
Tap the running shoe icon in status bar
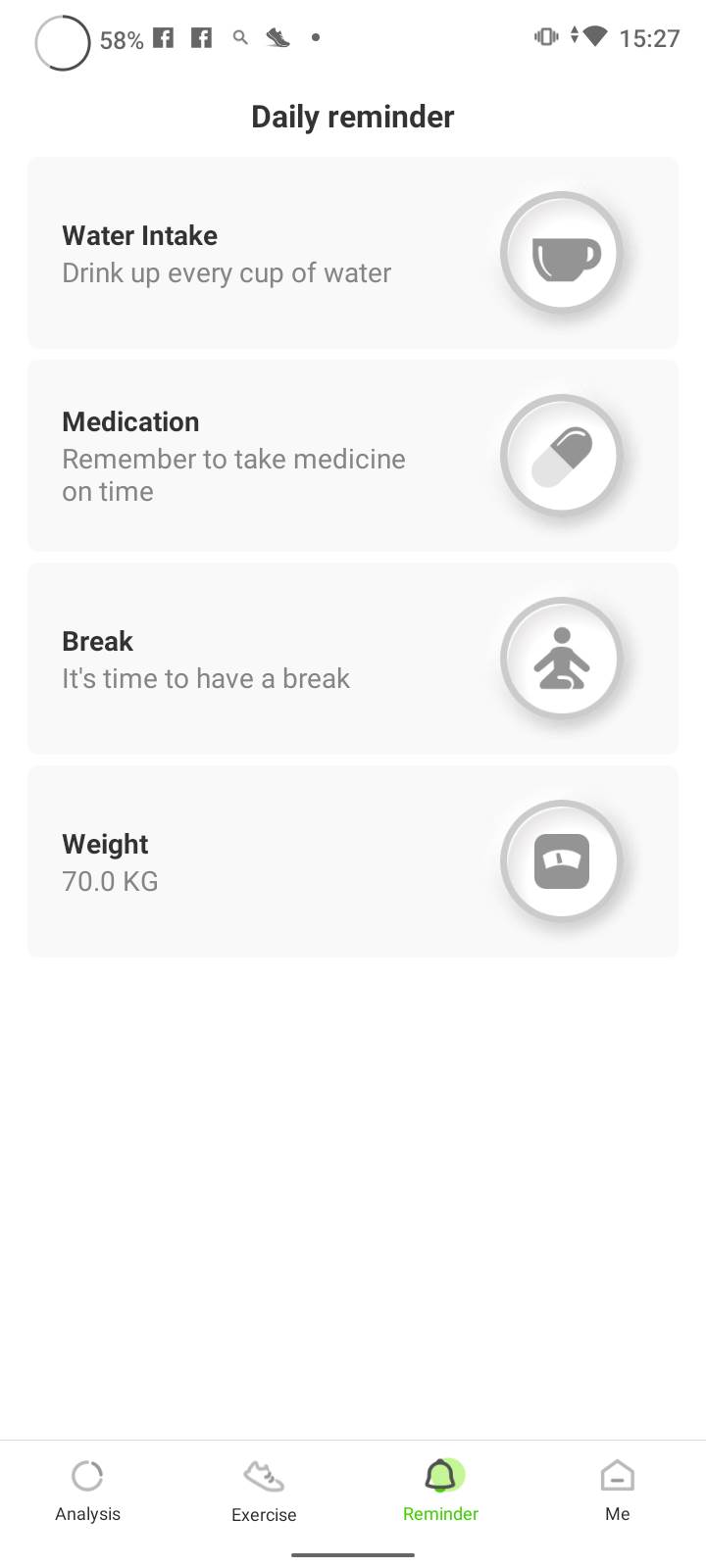tap(277, 37)
